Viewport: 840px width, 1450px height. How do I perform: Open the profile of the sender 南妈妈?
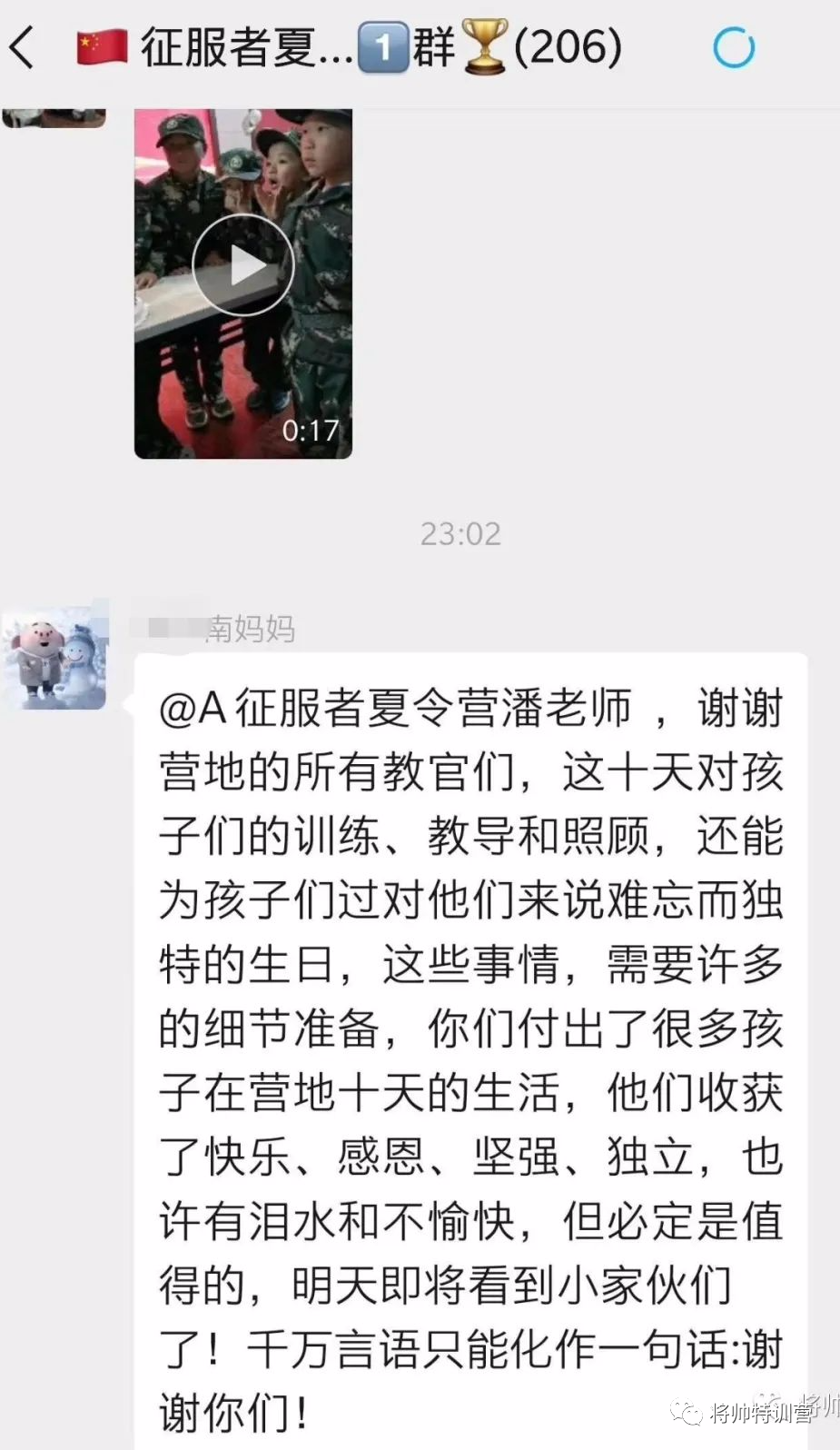click(54, 658)
